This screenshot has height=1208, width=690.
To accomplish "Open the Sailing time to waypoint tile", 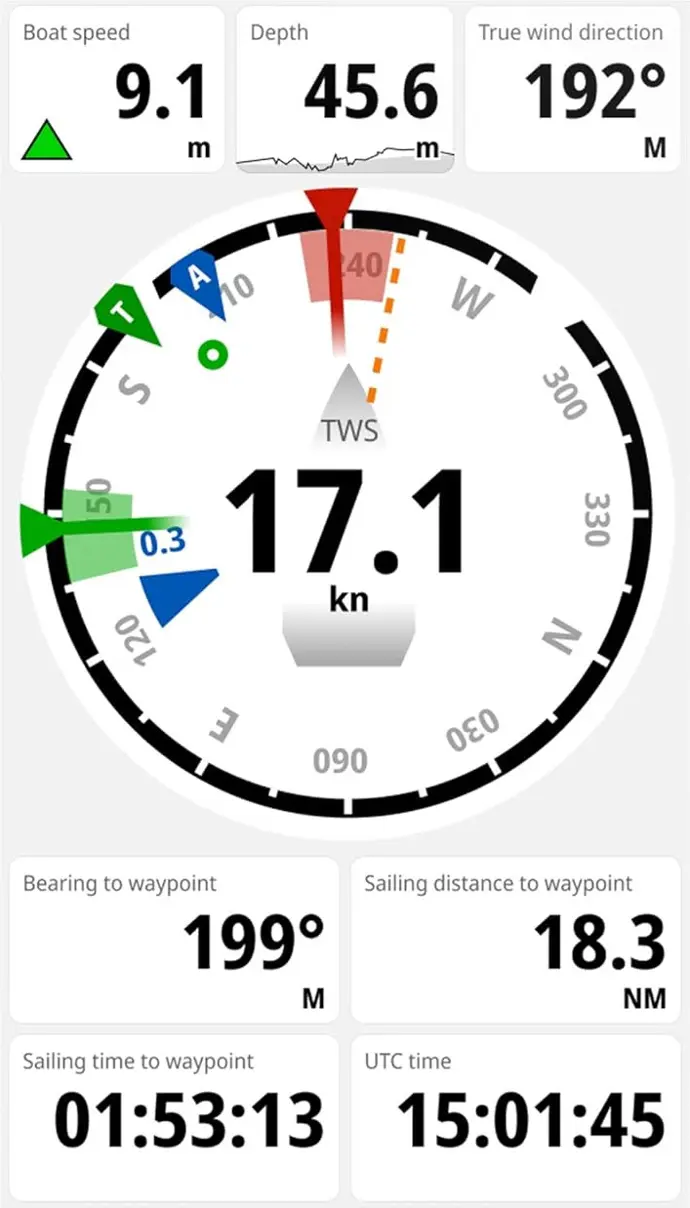I will [x=175, y=1117].
